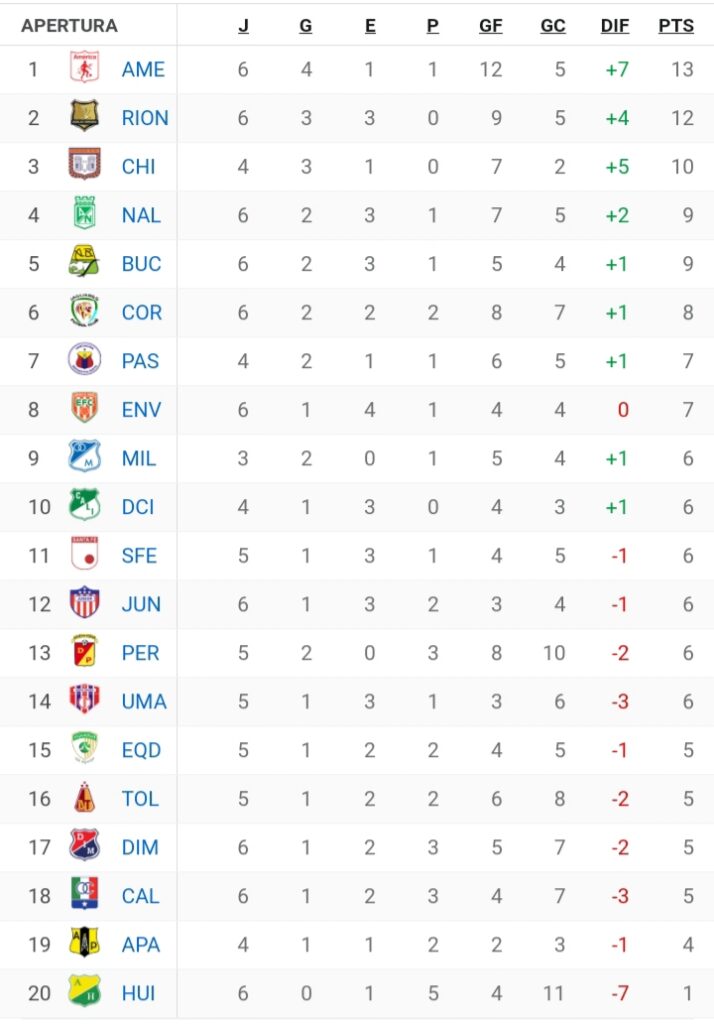
Task: View the ENV team page
Action: [141, 409]
